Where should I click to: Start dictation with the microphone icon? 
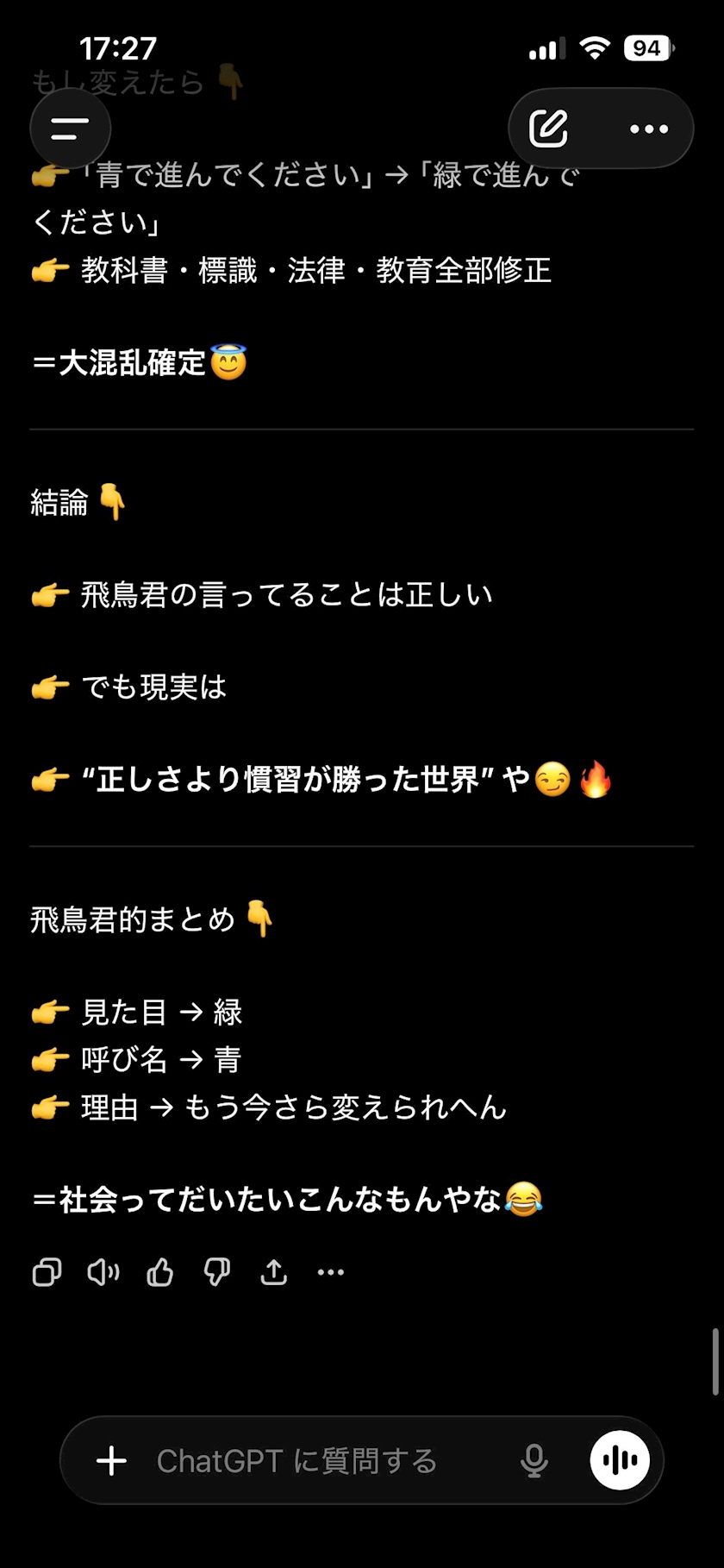(534, 1460)
